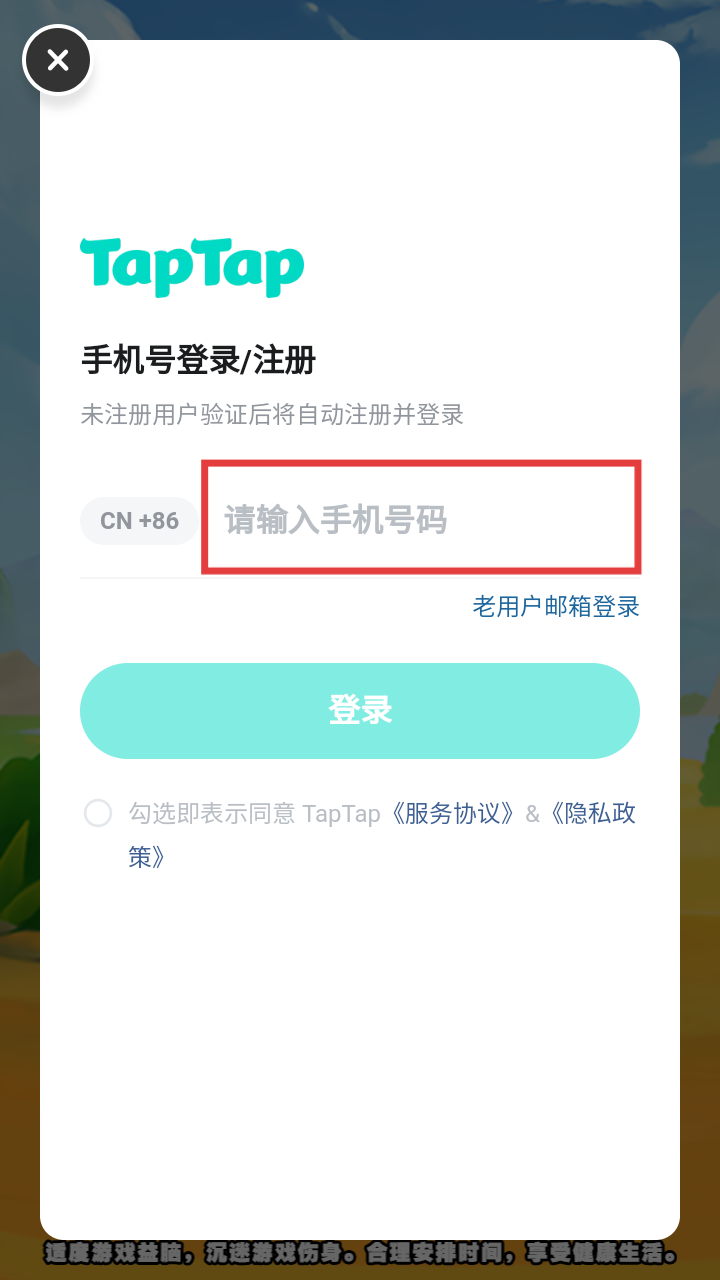Image resolution: width=720 pixels, height=1280 pixels.
Task: Check the agreement consent checkbox
Action: [98, 813]
